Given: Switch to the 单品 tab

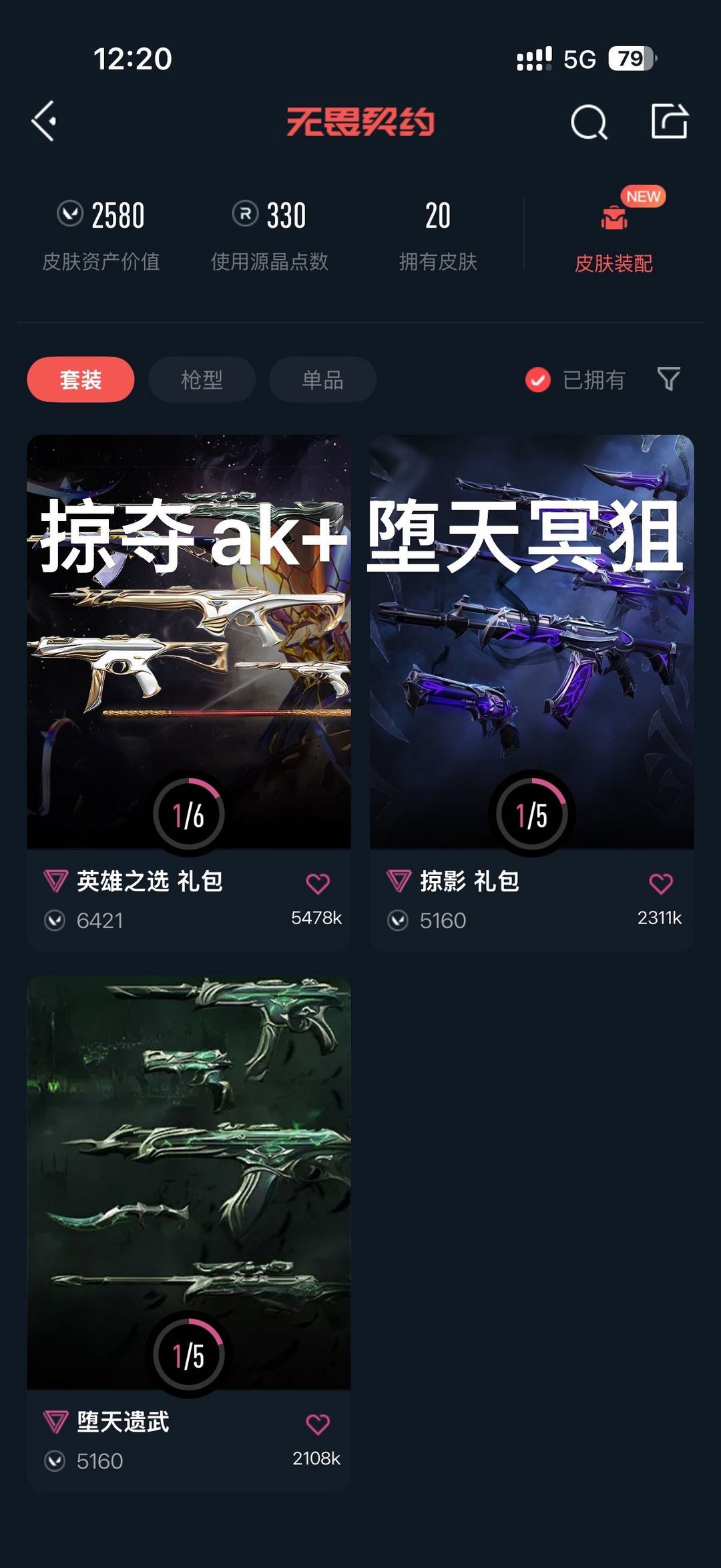Looking at the screenshot, I should (x=322, y=379).
